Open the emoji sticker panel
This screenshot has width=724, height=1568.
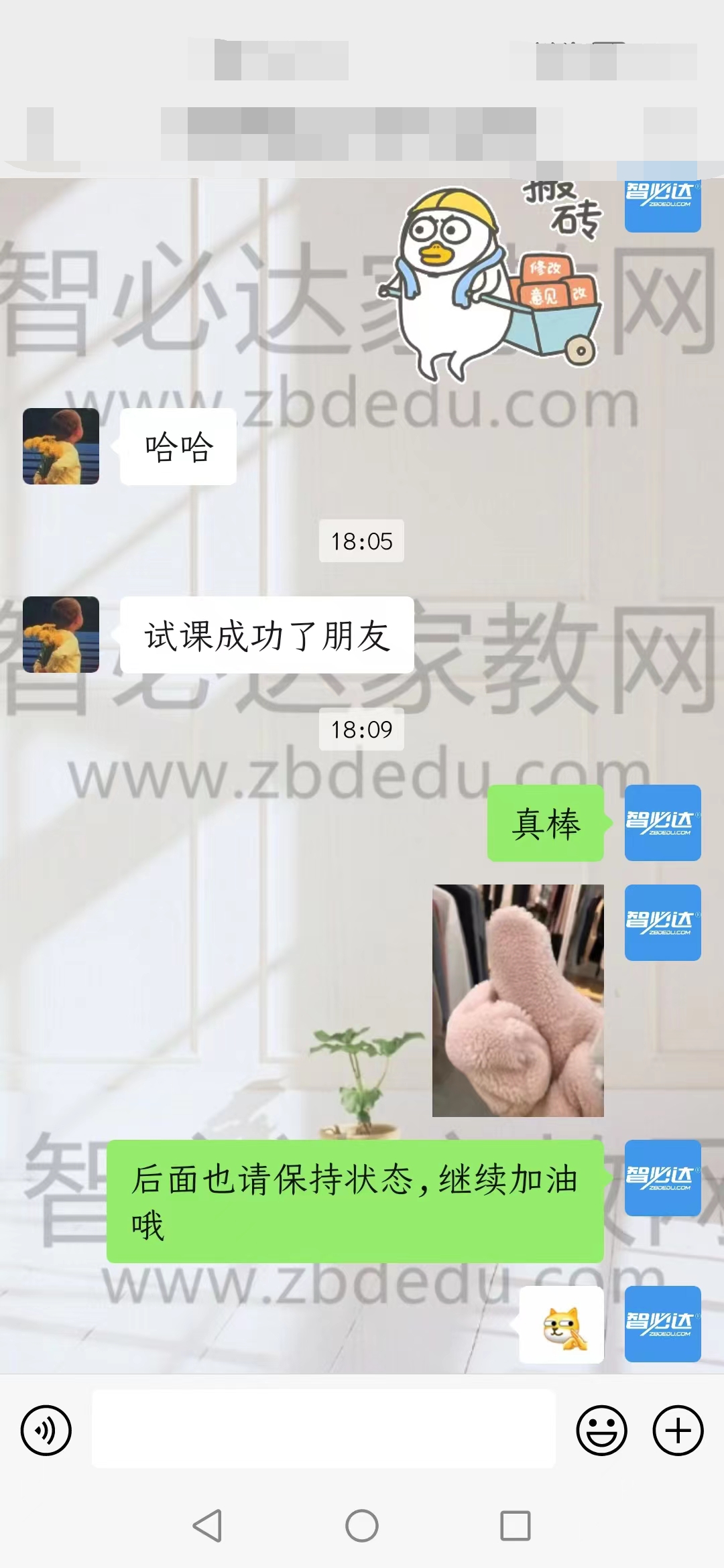[601, 1430]
